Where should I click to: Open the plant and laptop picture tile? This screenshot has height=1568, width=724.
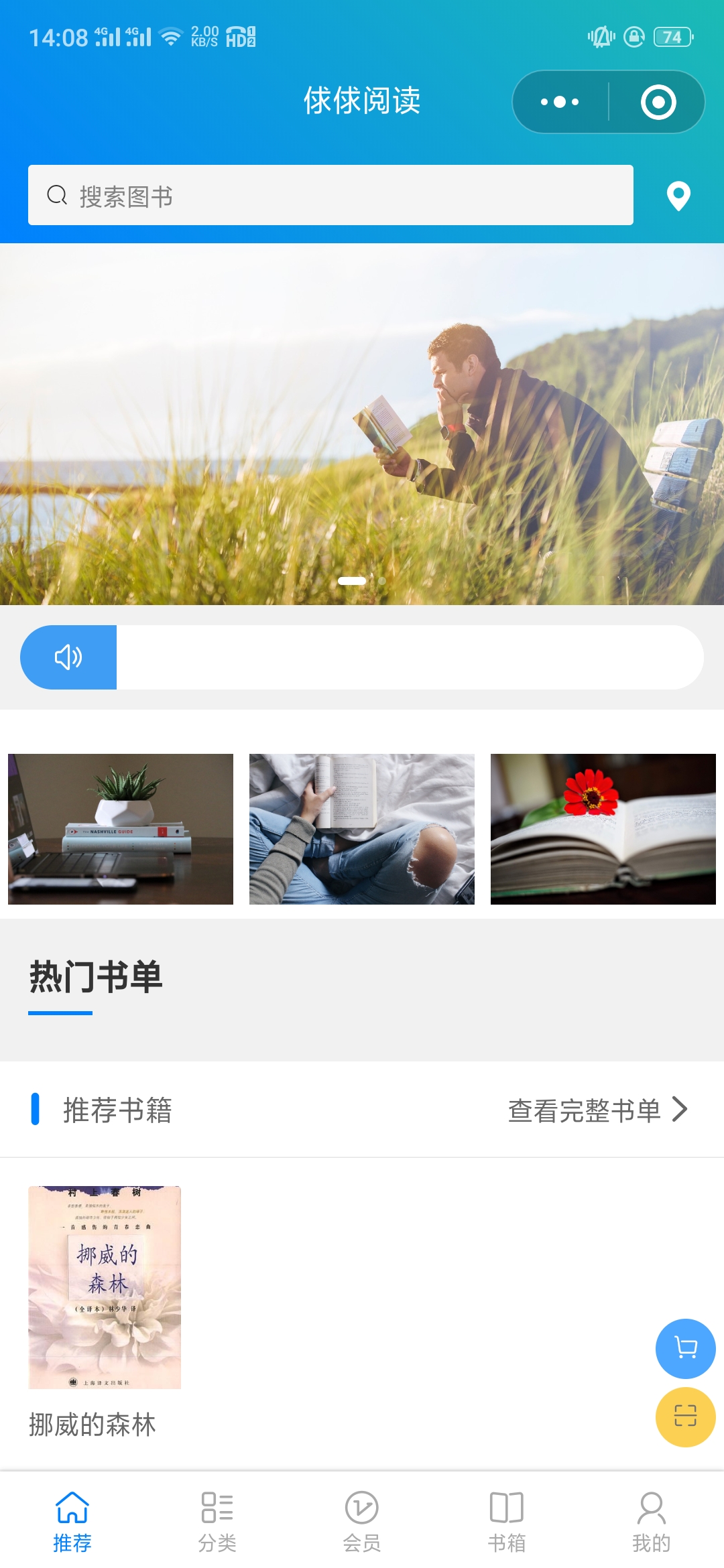coord(121,829)
